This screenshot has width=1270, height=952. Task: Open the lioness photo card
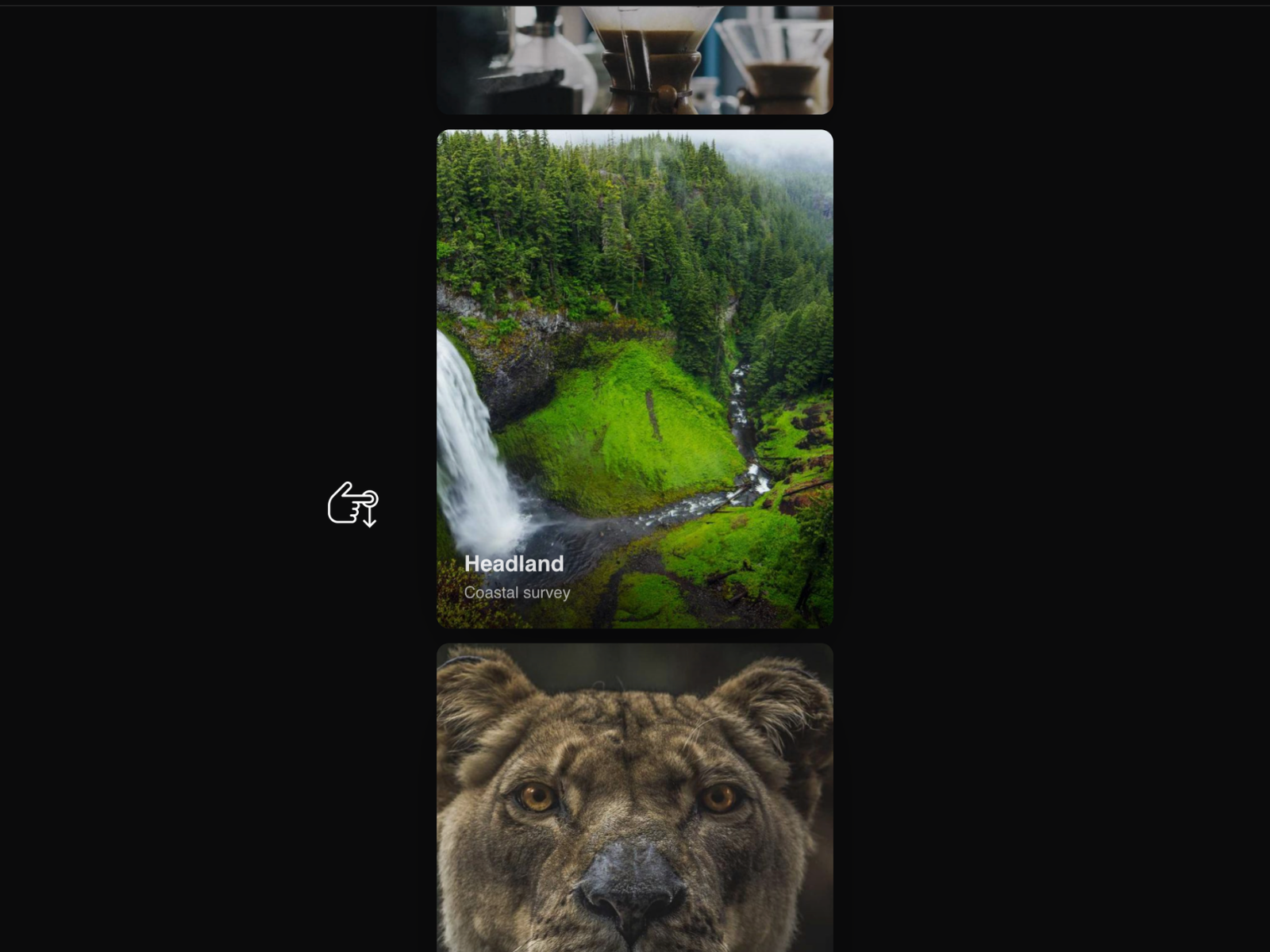click(x=635, y=797)
